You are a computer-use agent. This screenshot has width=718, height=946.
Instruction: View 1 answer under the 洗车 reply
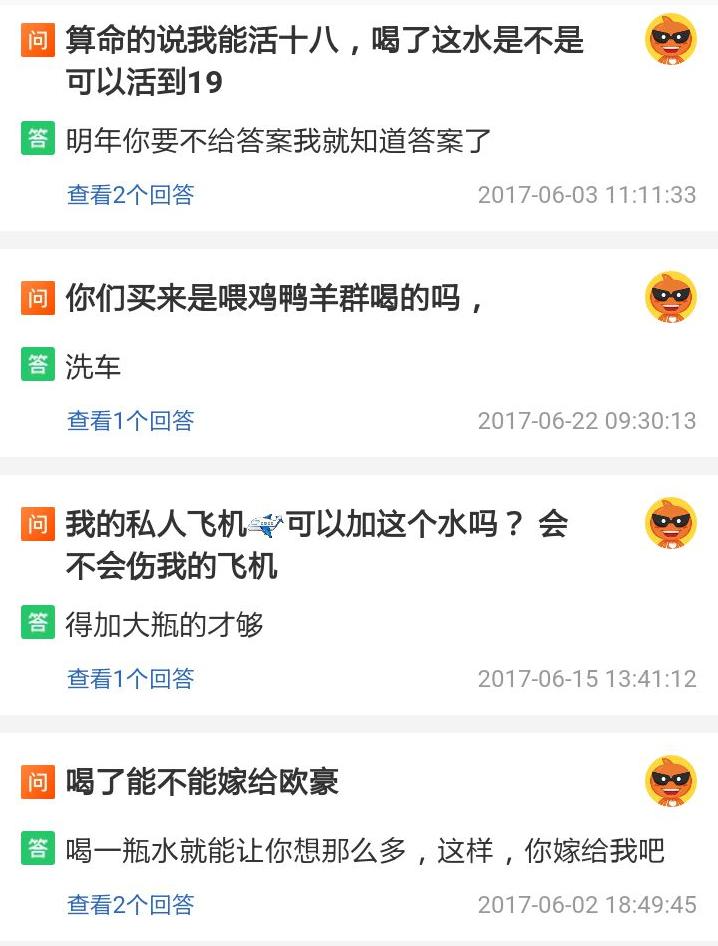[x=130, y=421]
